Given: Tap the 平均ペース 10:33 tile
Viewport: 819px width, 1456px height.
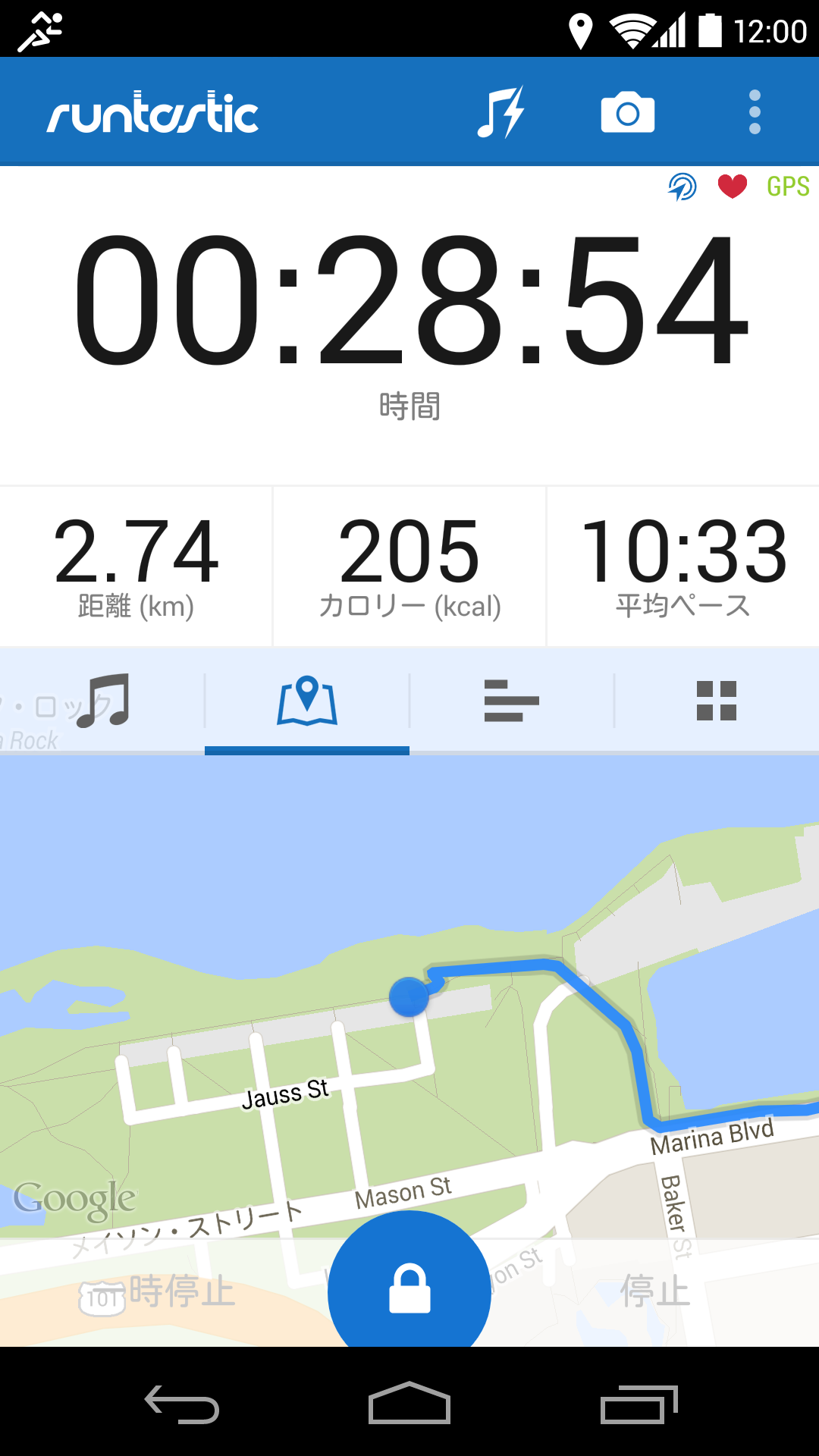Looking at the screenshot, I should pyautogui.click(x=683, y=566).
